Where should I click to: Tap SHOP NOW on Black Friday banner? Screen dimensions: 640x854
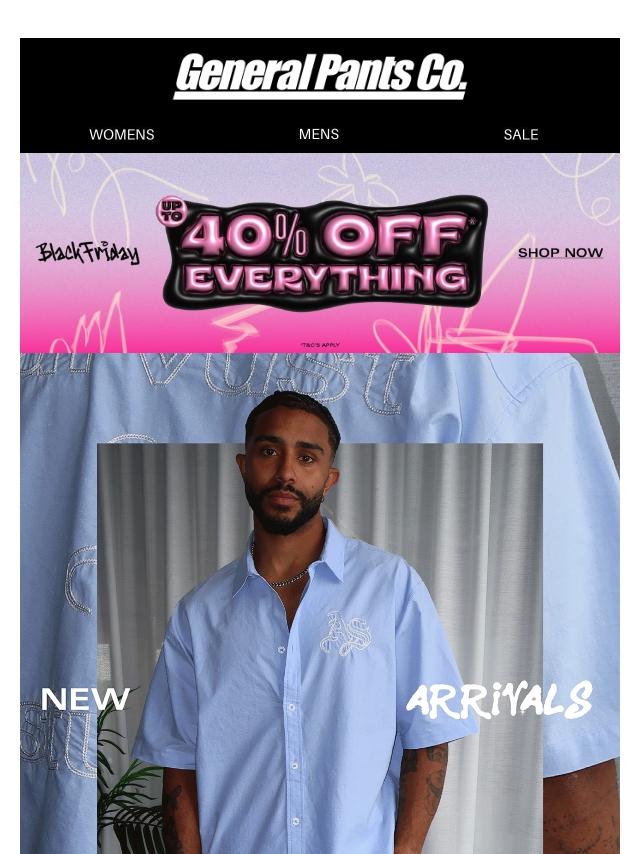pyautogui.click(x=560, y=253)
